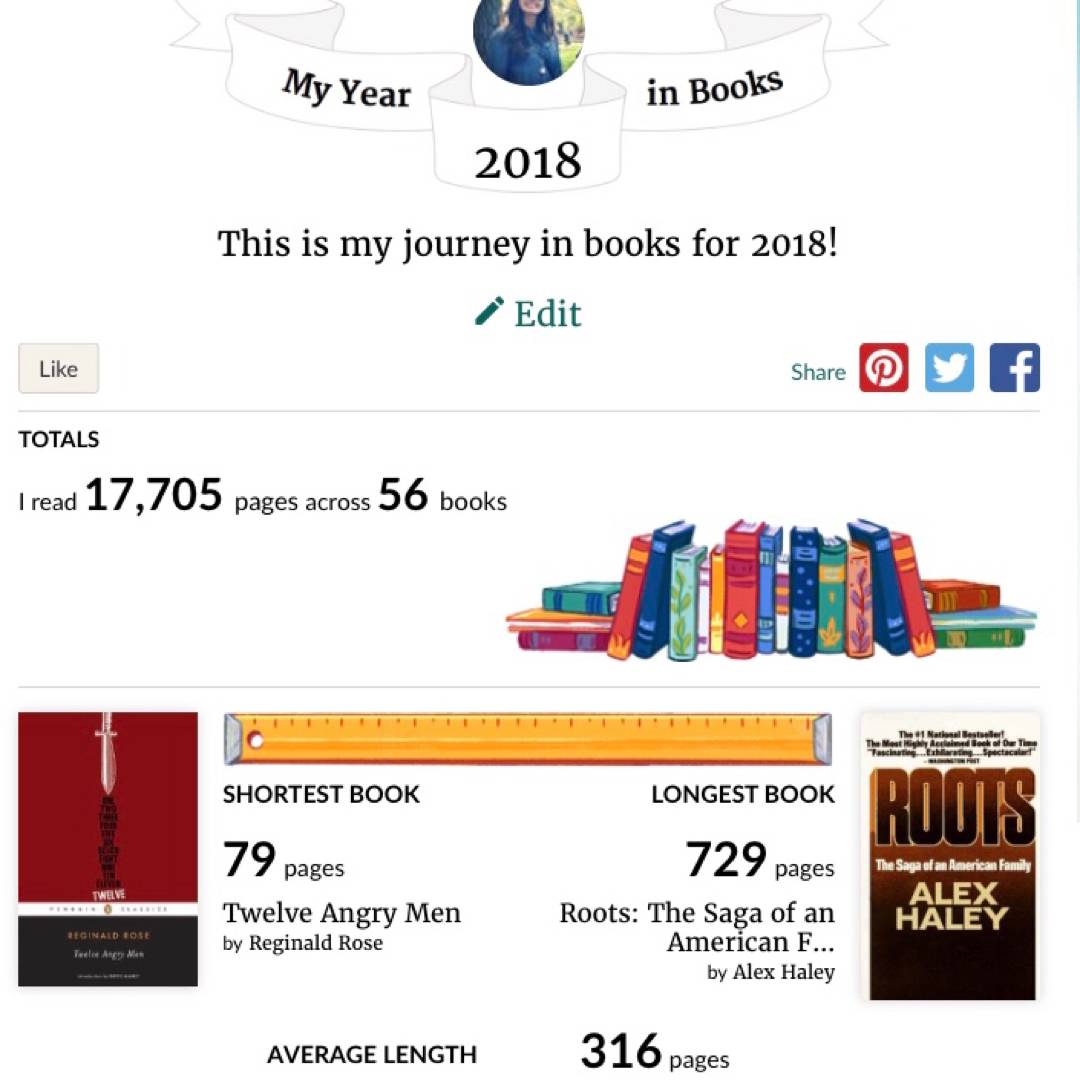1080x1080 pixels.
Task: View author Reginald Rose
Action: click(x=315, y=943)
